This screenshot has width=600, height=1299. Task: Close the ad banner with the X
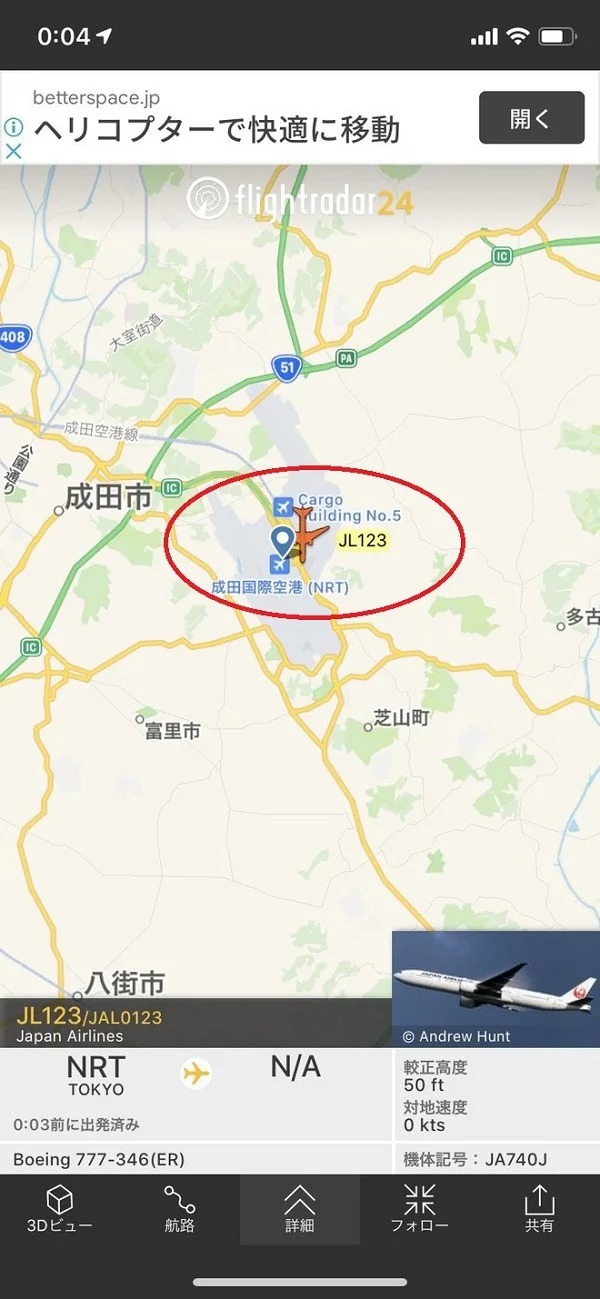[14, 151]
